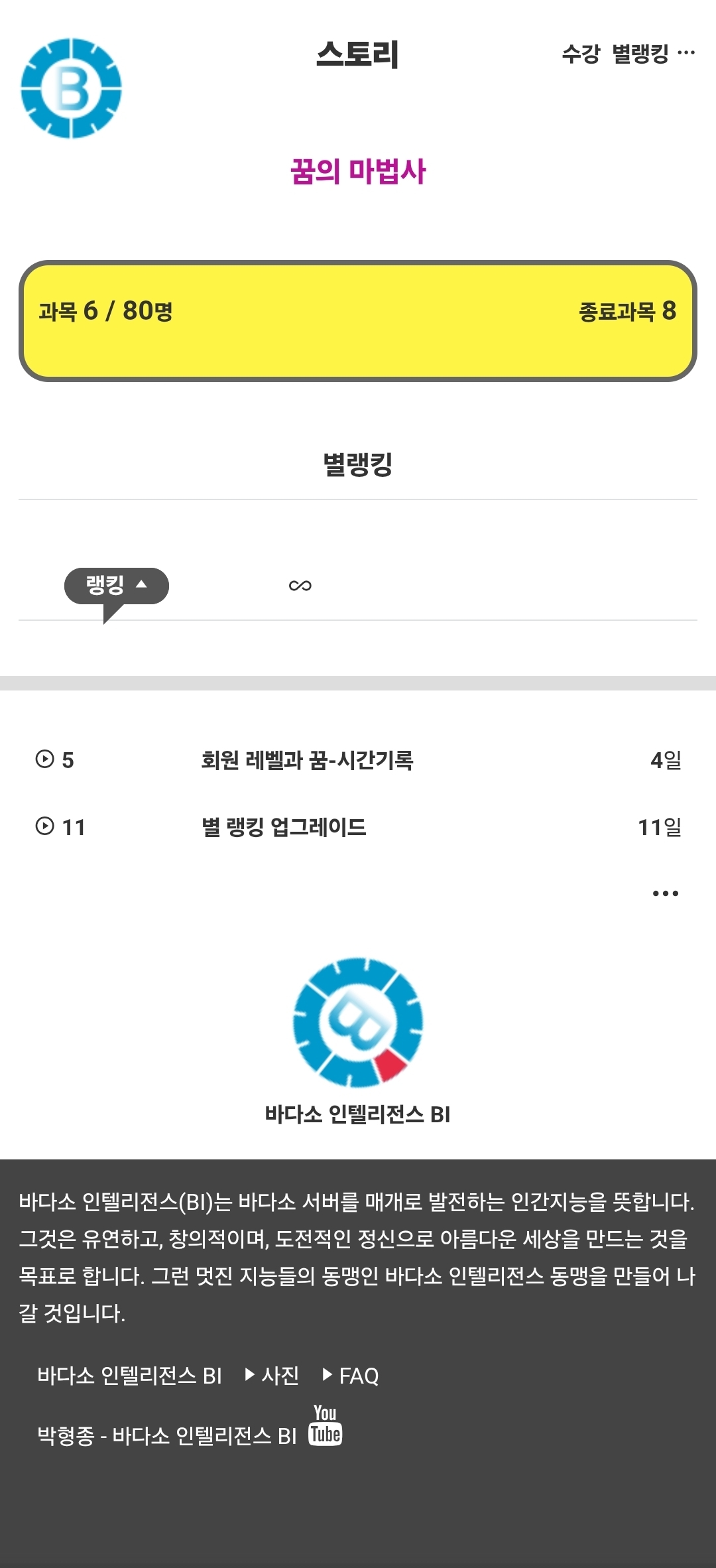Show more lessons via three dots
The width and height of the screenshot is (716, 1568).
pyautogui.click(x=666, y=893)
